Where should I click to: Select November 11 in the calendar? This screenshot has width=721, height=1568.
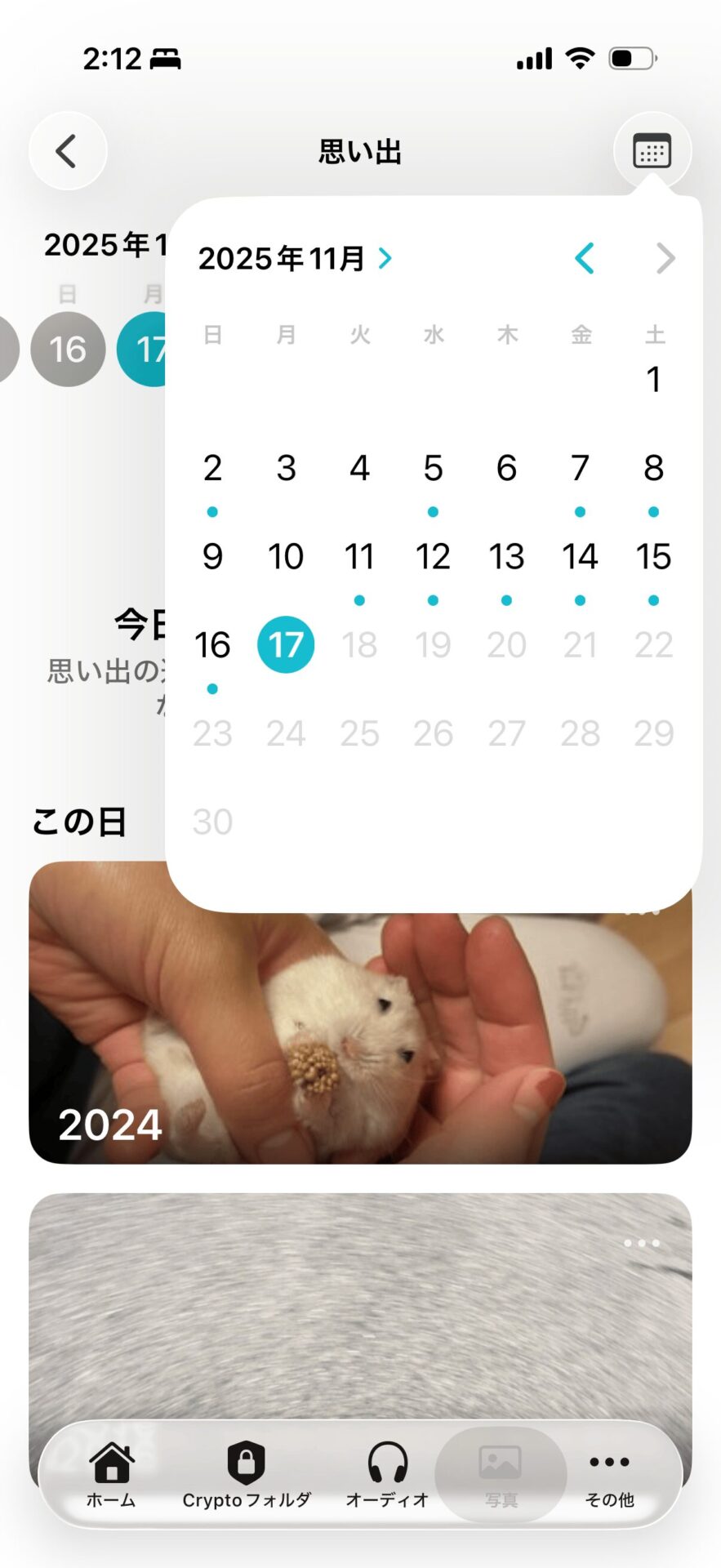[x=359, y=557]
